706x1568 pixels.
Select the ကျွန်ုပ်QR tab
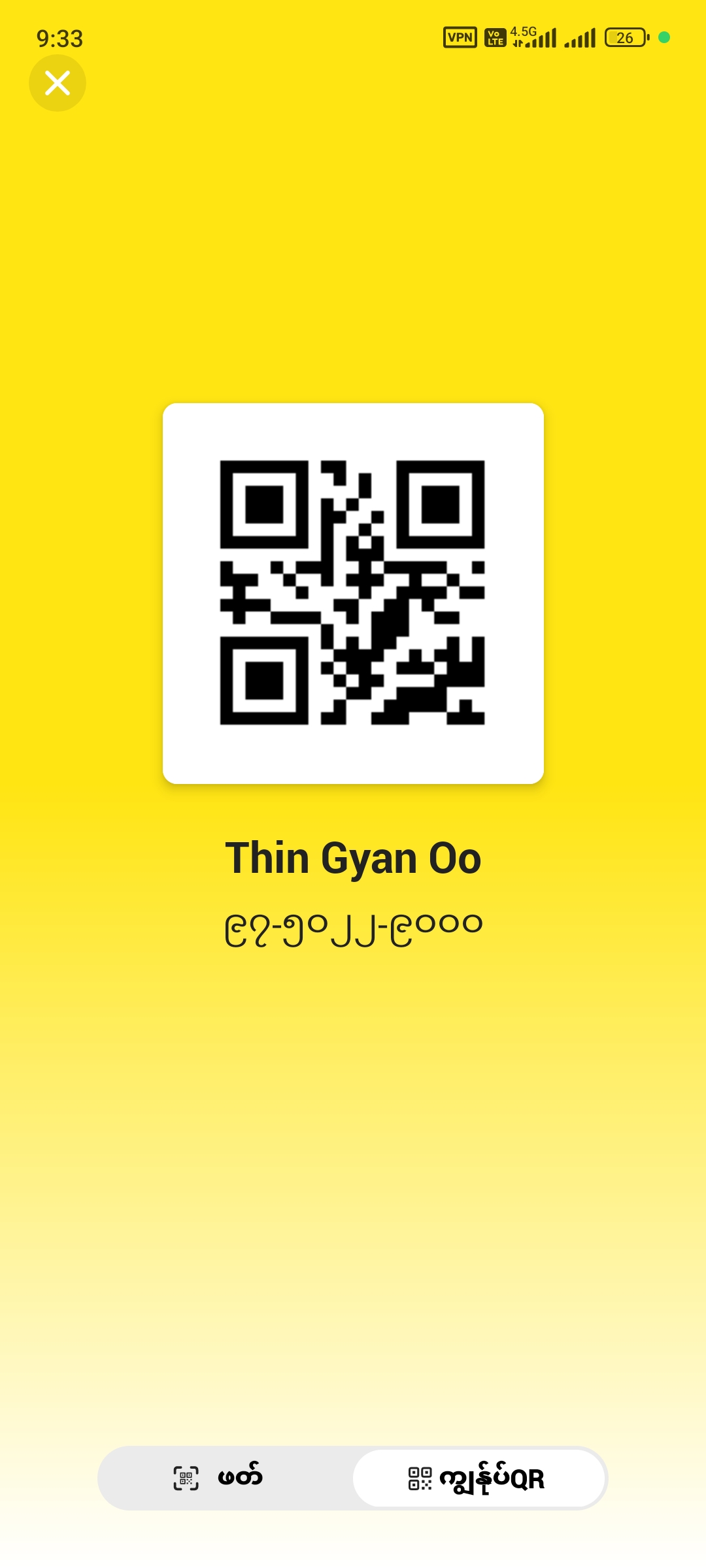click(x=478, y=1478)
